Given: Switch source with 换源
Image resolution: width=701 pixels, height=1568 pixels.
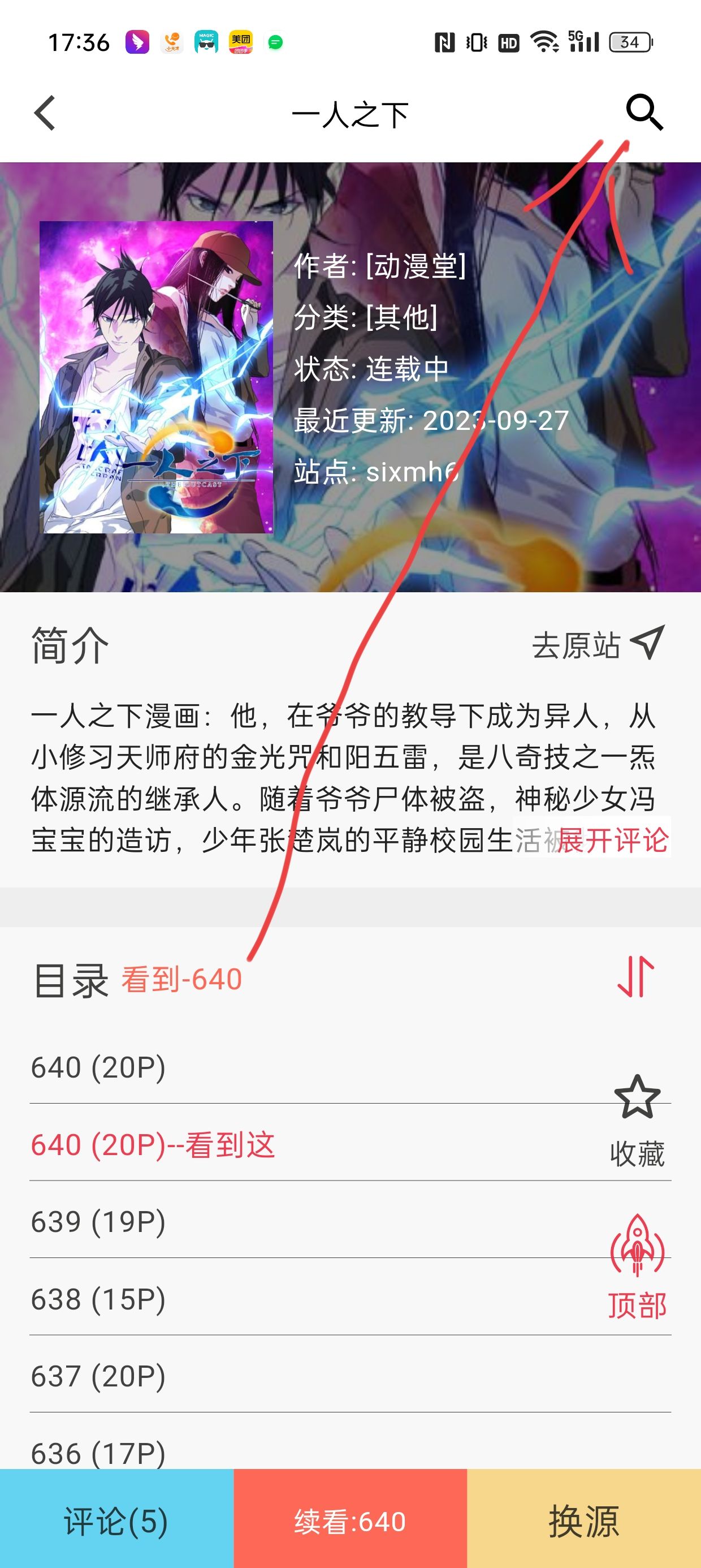Looking at the screenshot, I should coord(584,1519).
